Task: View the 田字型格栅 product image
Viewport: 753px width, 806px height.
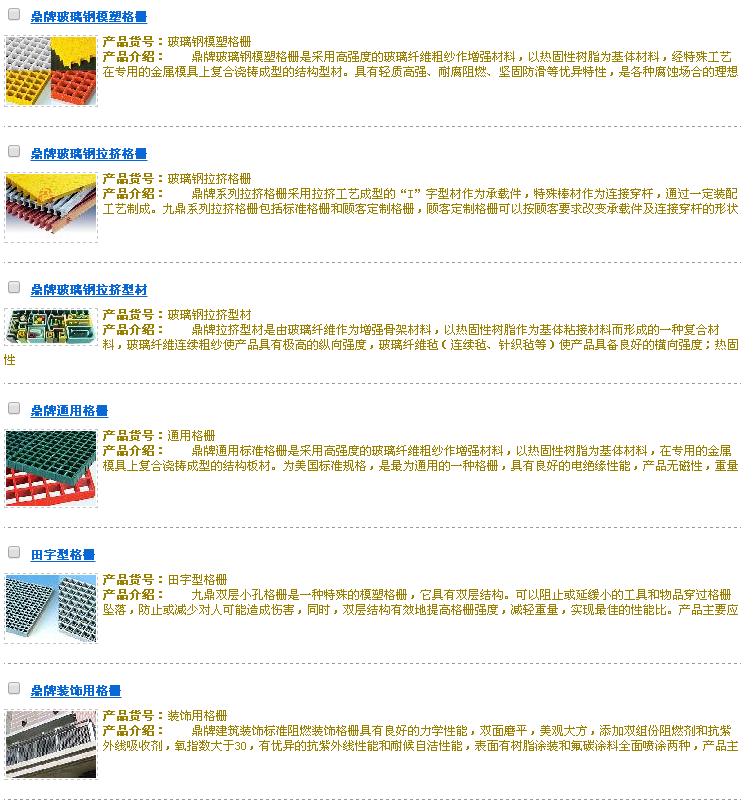Action: tap(51, 607)
